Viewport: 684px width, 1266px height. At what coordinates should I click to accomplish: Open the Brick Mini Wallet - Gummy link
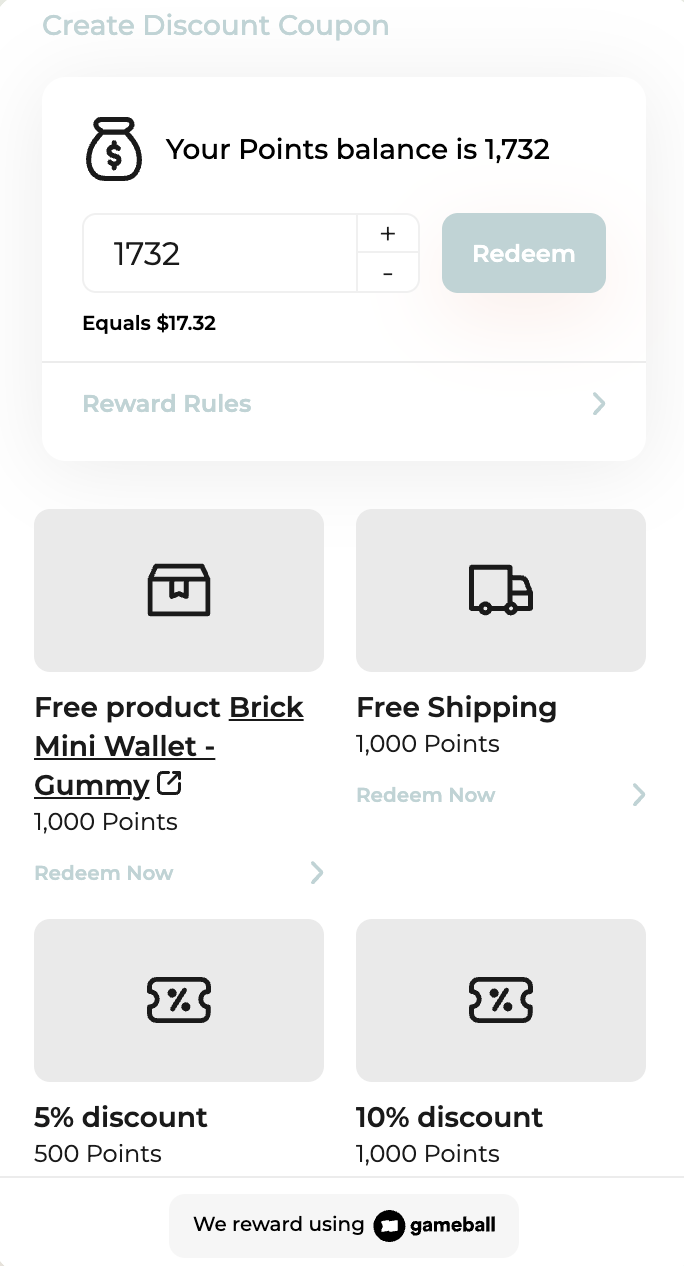point(125,747)
